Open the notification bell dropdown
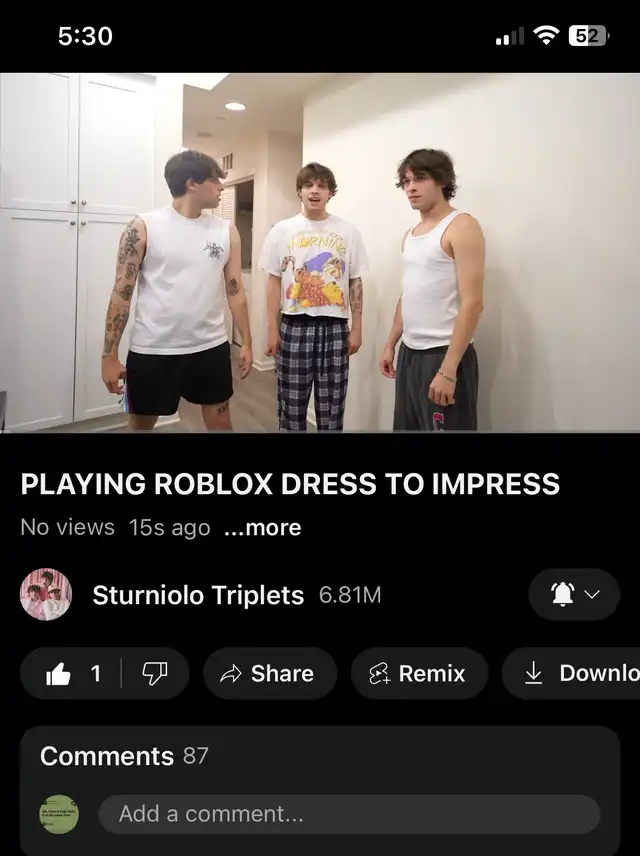640x856 pixels. pyautogui.click(x=573, y=595)
